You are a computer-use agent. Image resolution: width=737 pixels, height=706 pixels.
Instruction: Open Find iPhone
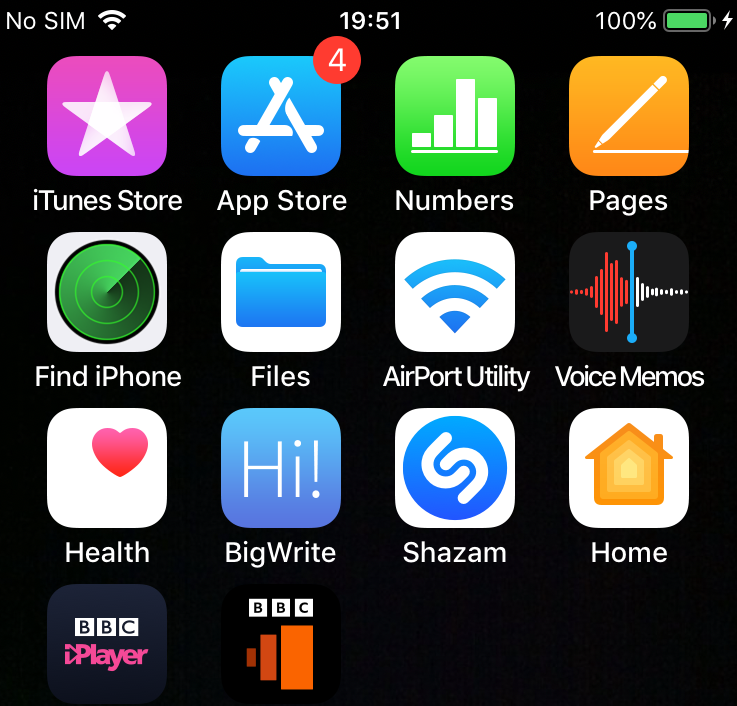tap(107, 292)
